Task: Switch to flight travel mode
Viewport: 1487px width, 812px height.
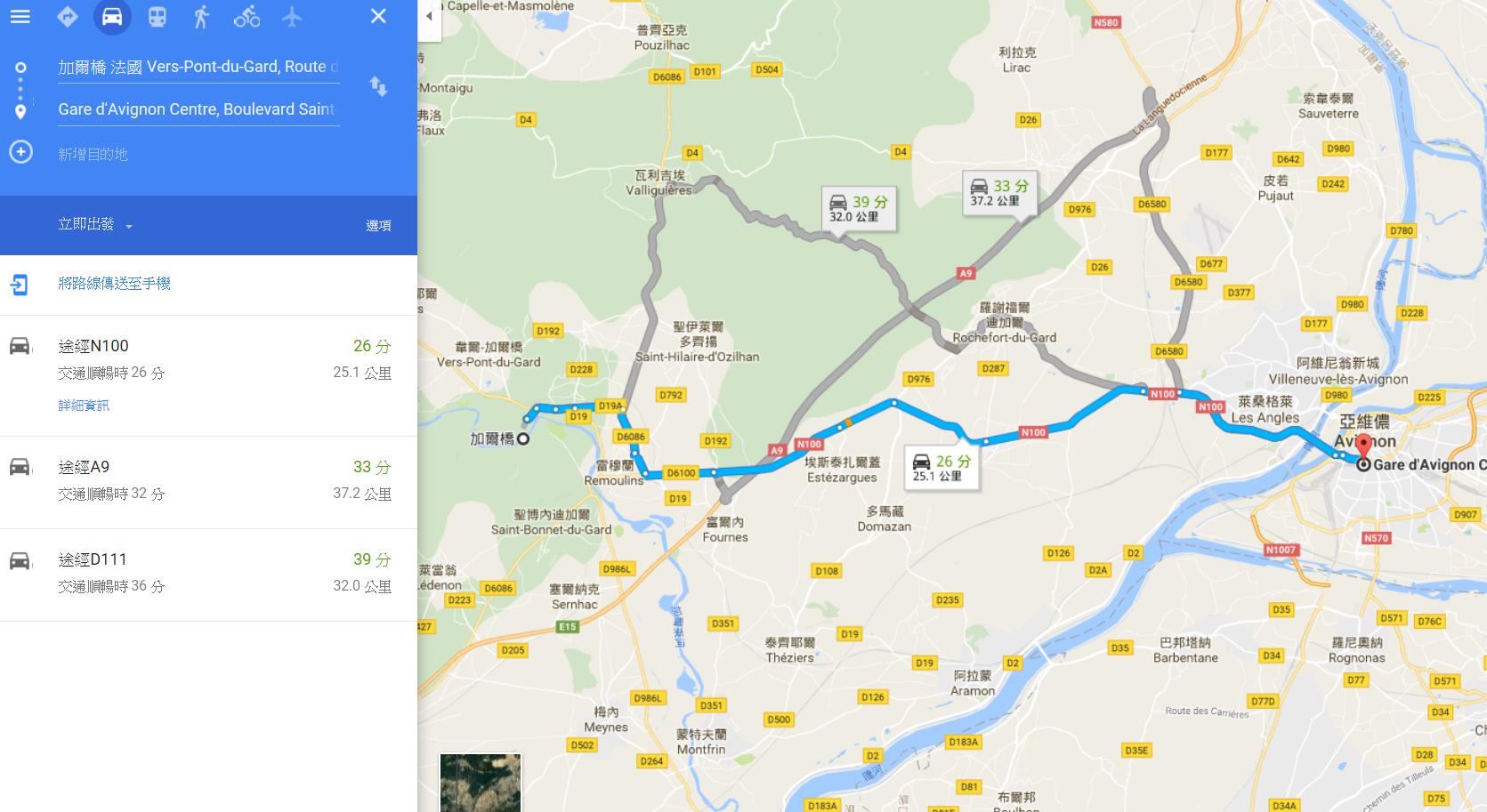Action: point(292,17)
